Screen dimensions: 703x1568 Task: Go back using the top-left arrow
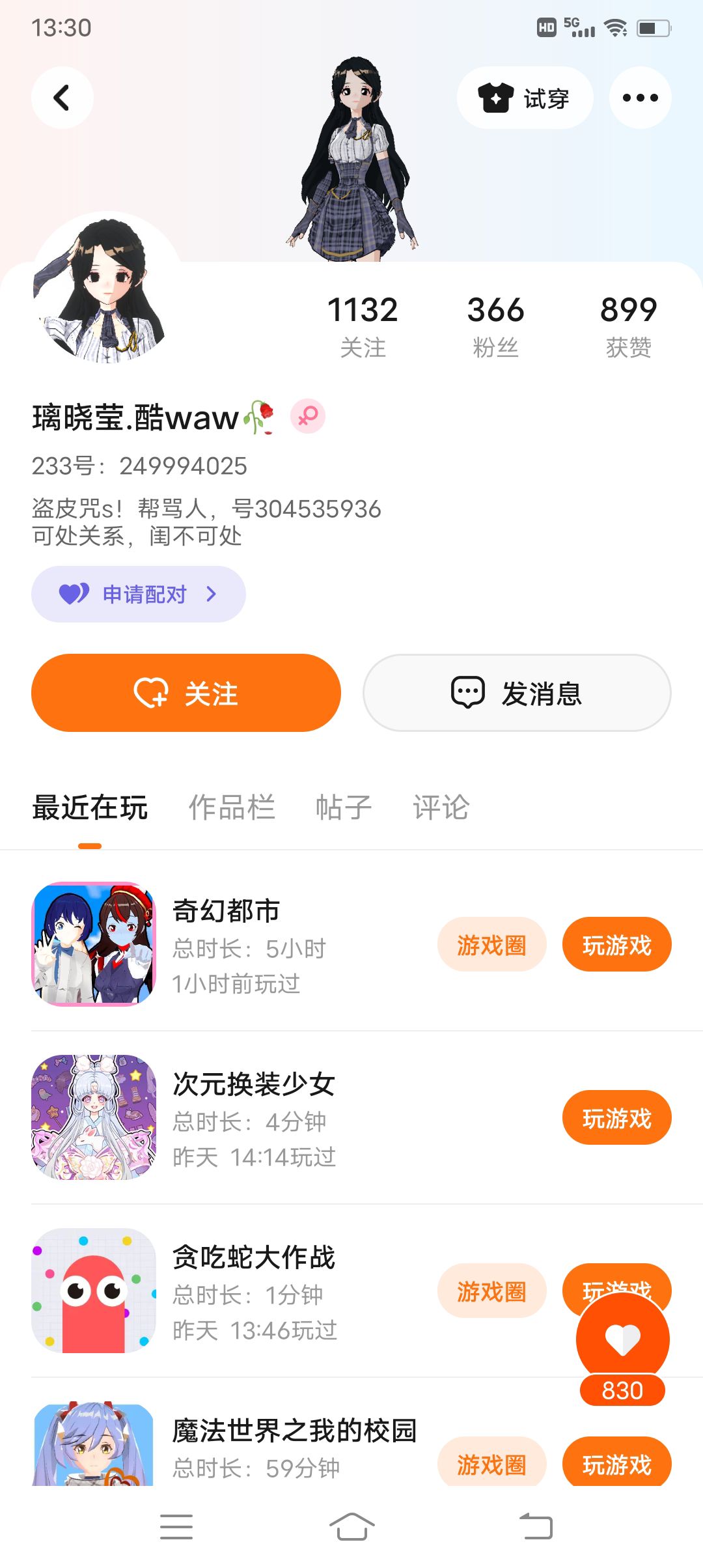coord(62,98)
